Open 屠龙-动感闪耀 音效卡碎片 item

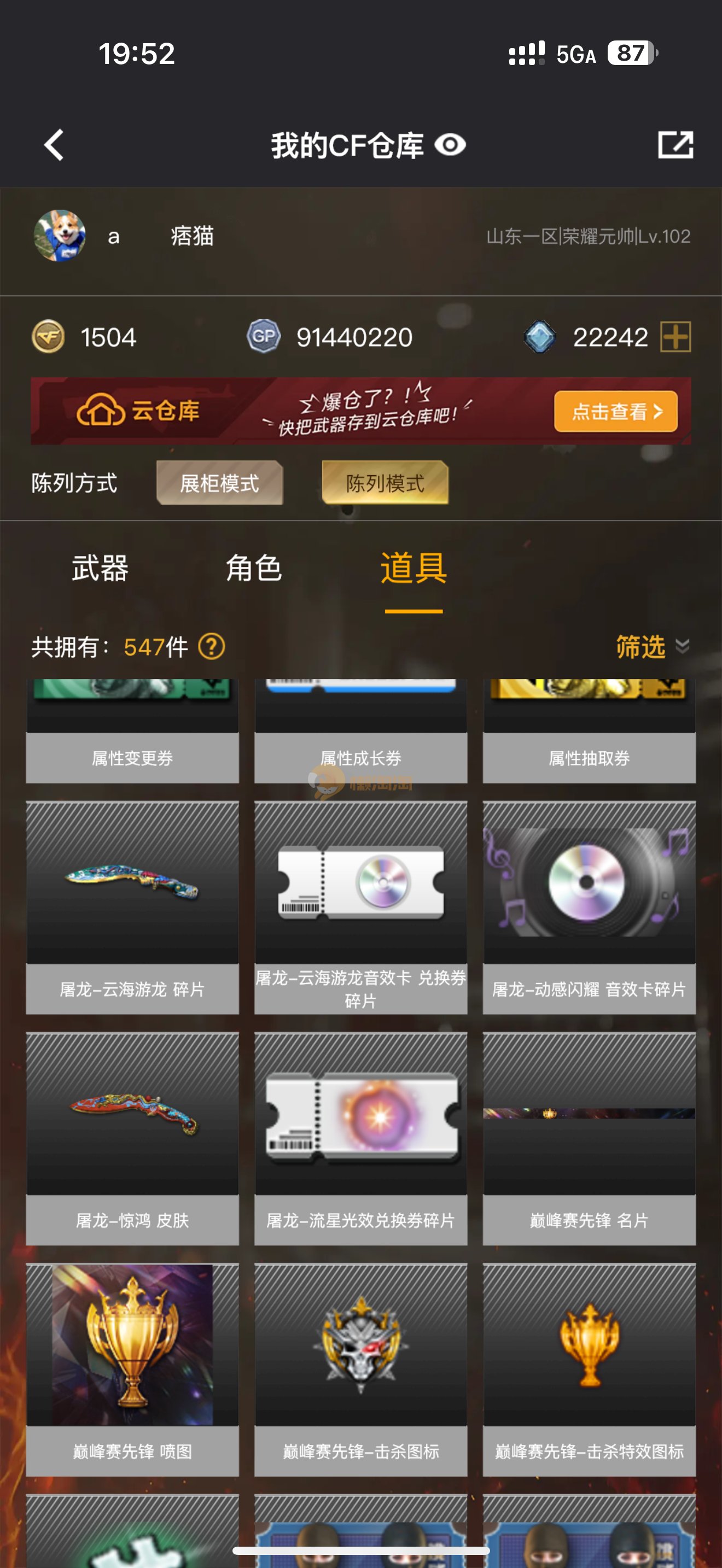pos(589,907)
